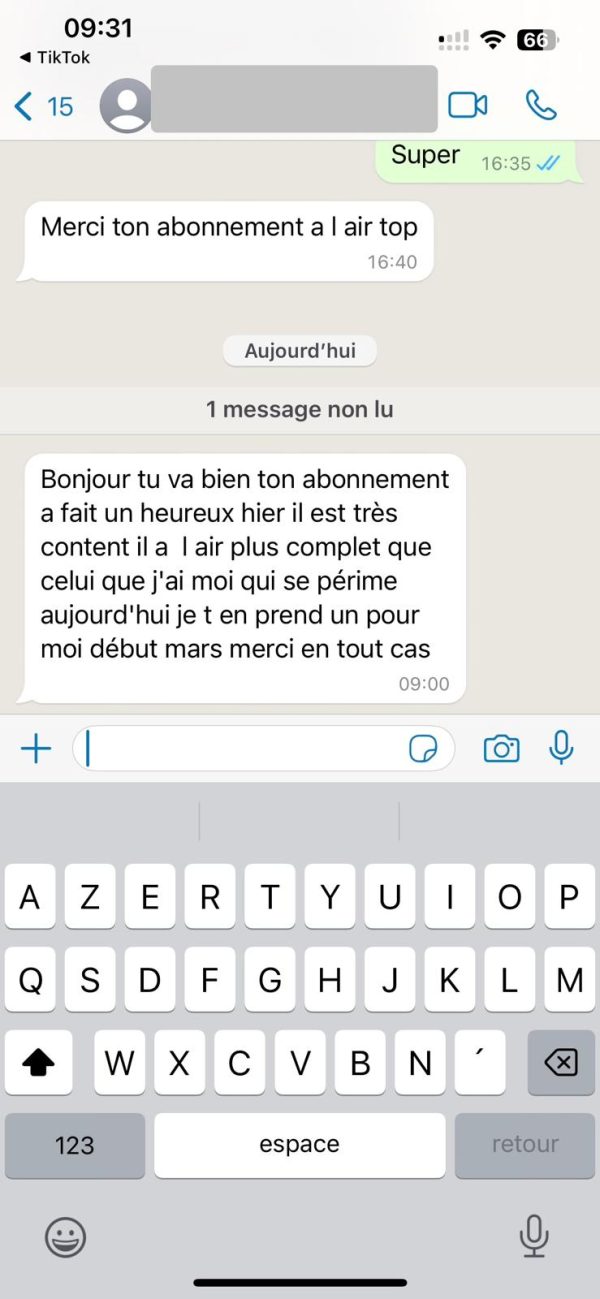Open the sticker picker

pyautogui.click(x=424, y=748)
